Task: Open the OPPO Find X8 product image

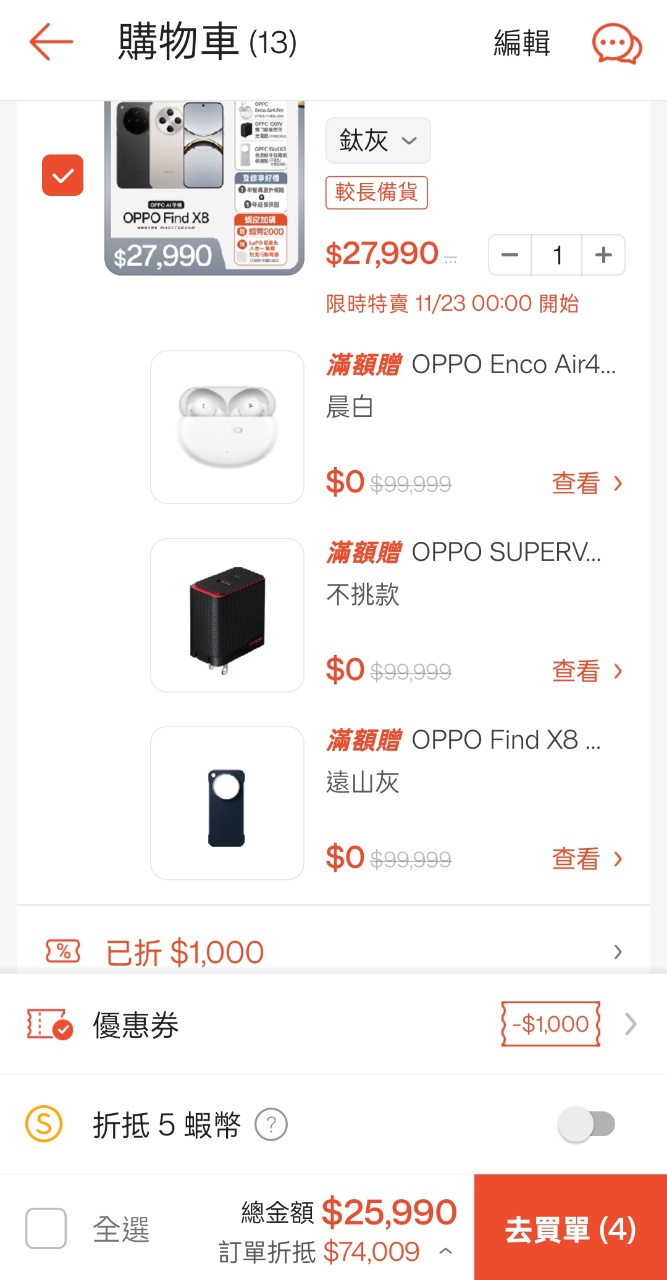Action: 204,188
